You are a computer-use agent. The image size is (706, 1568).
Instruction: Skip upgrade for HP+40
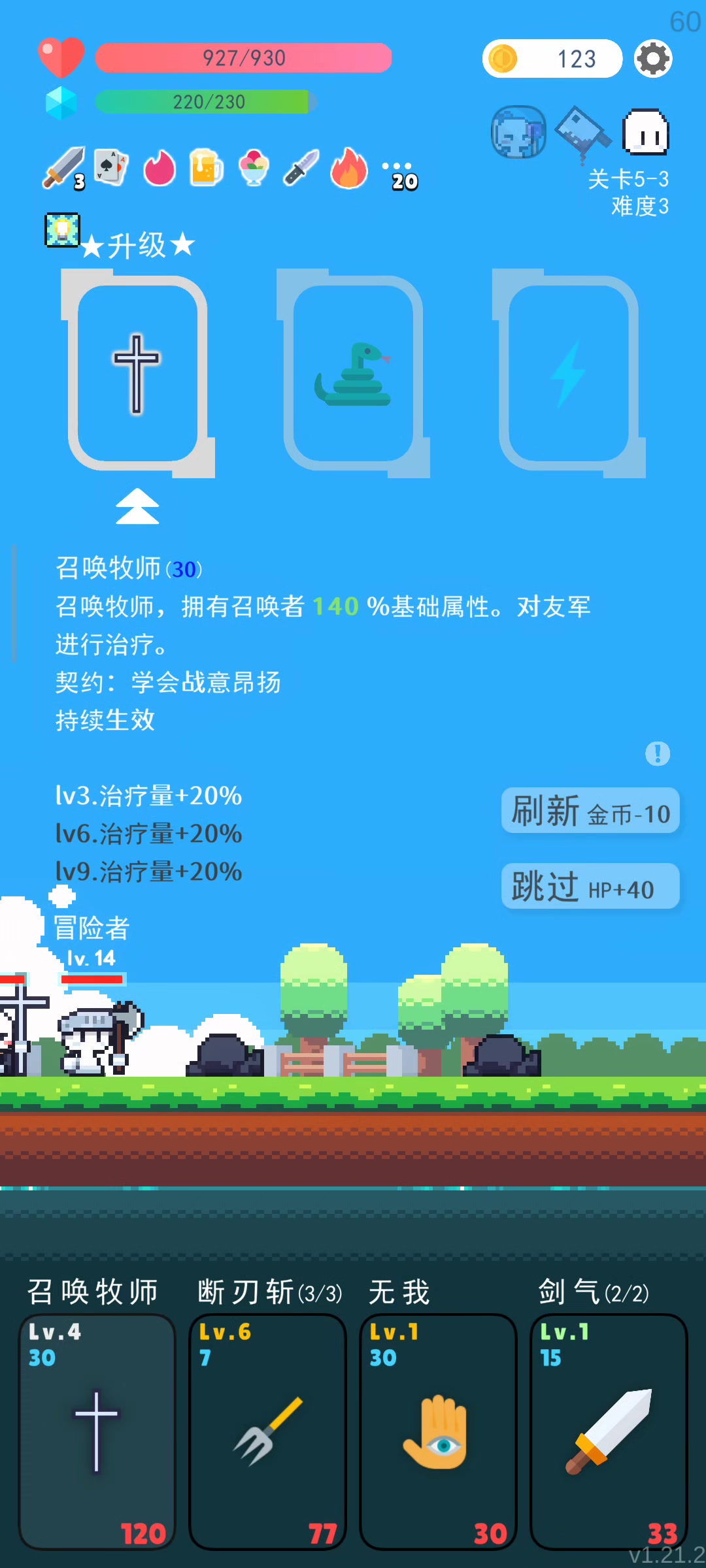coord(590,887)
